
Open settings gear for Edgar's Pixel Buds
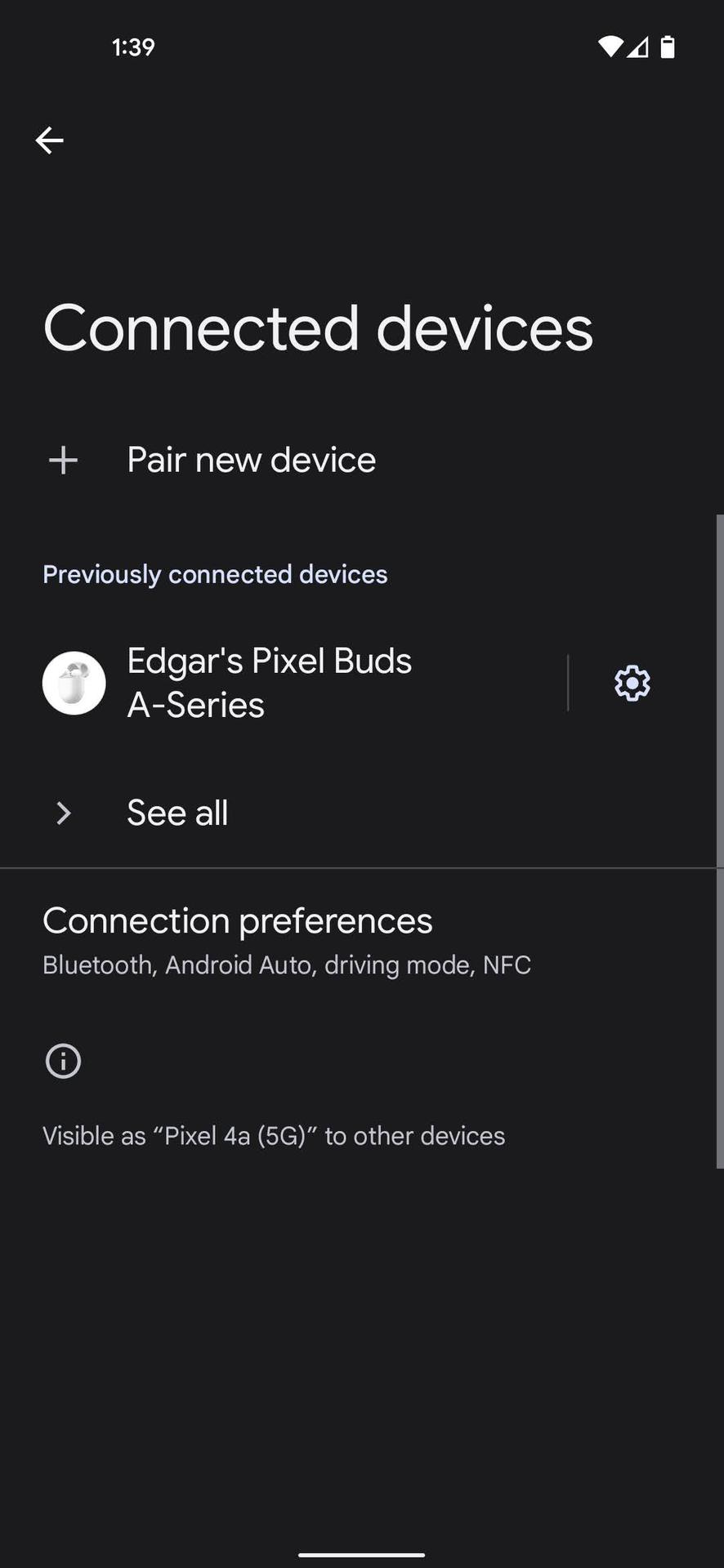click(x=632, y=683)
